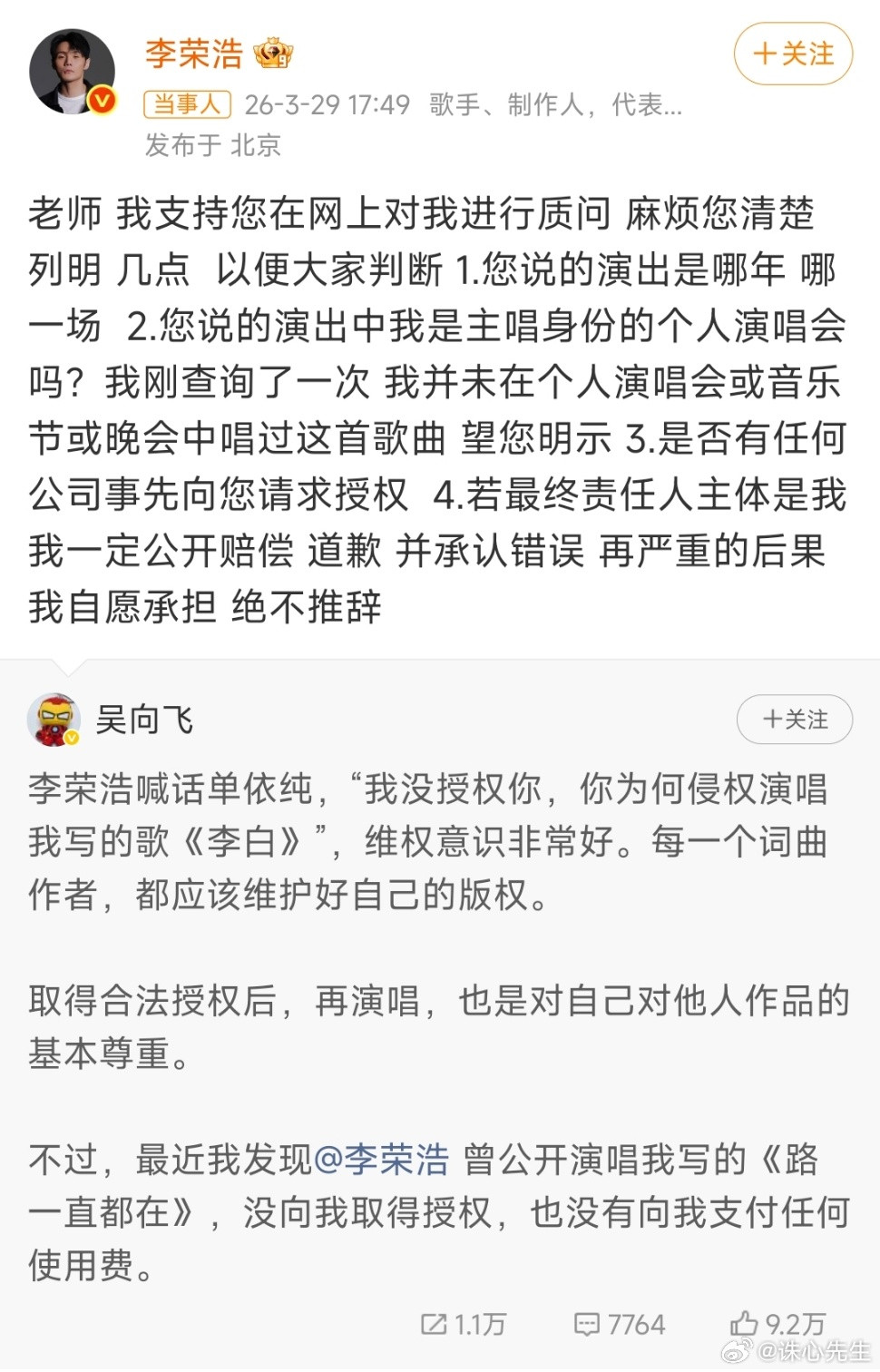Click the 发布于 北京 location text

pyautogui.click(x=210, y=143)
